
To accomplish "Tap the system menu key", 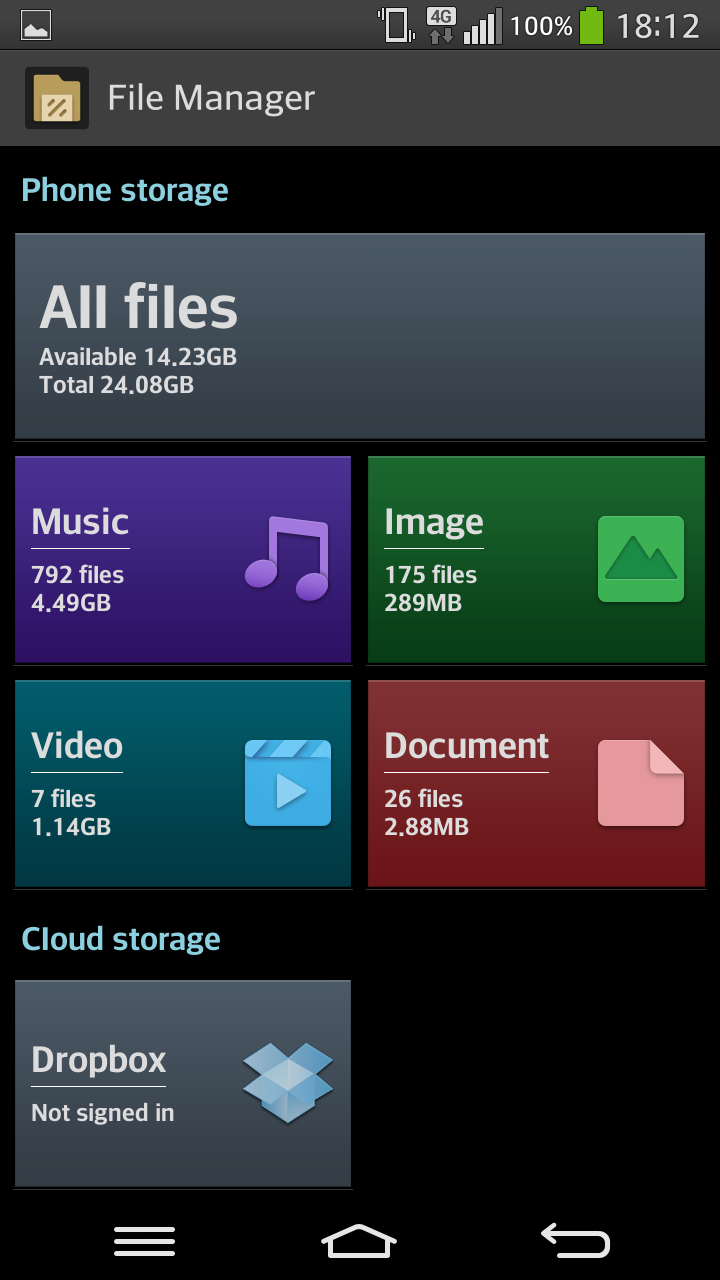I will [144, 1241].
